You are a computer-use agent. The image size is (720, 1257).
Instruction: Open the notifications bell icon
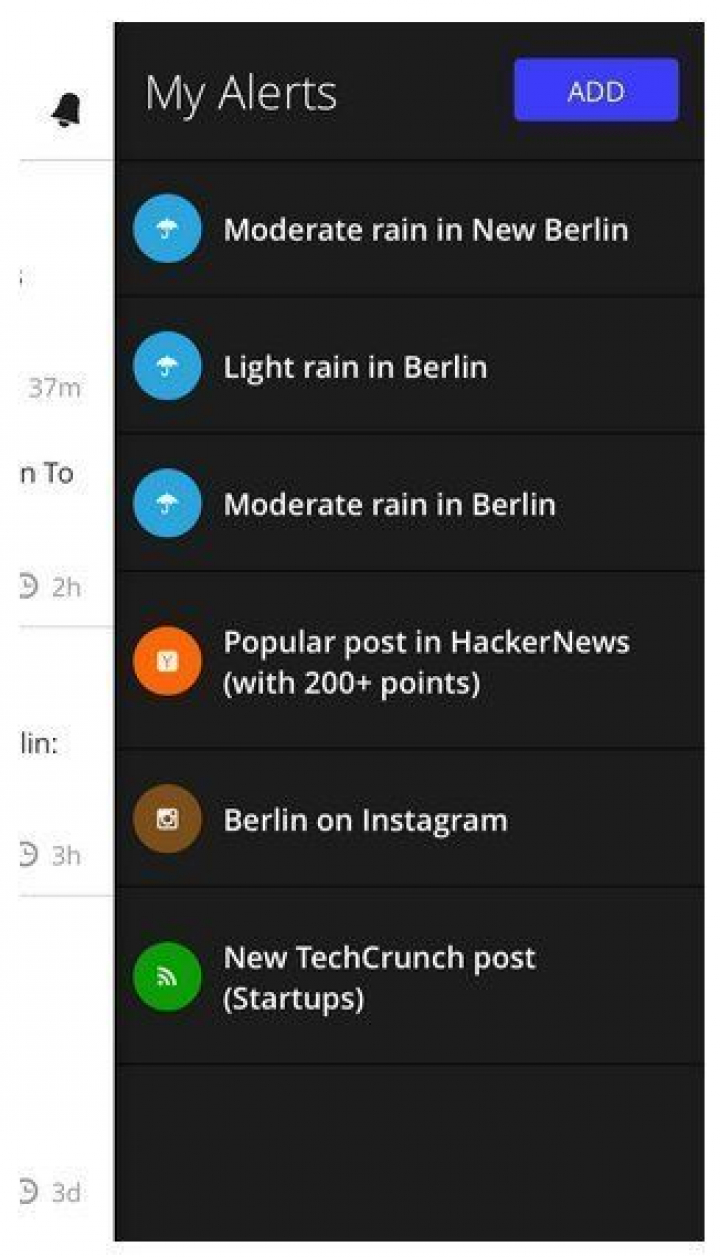[67, 110]
